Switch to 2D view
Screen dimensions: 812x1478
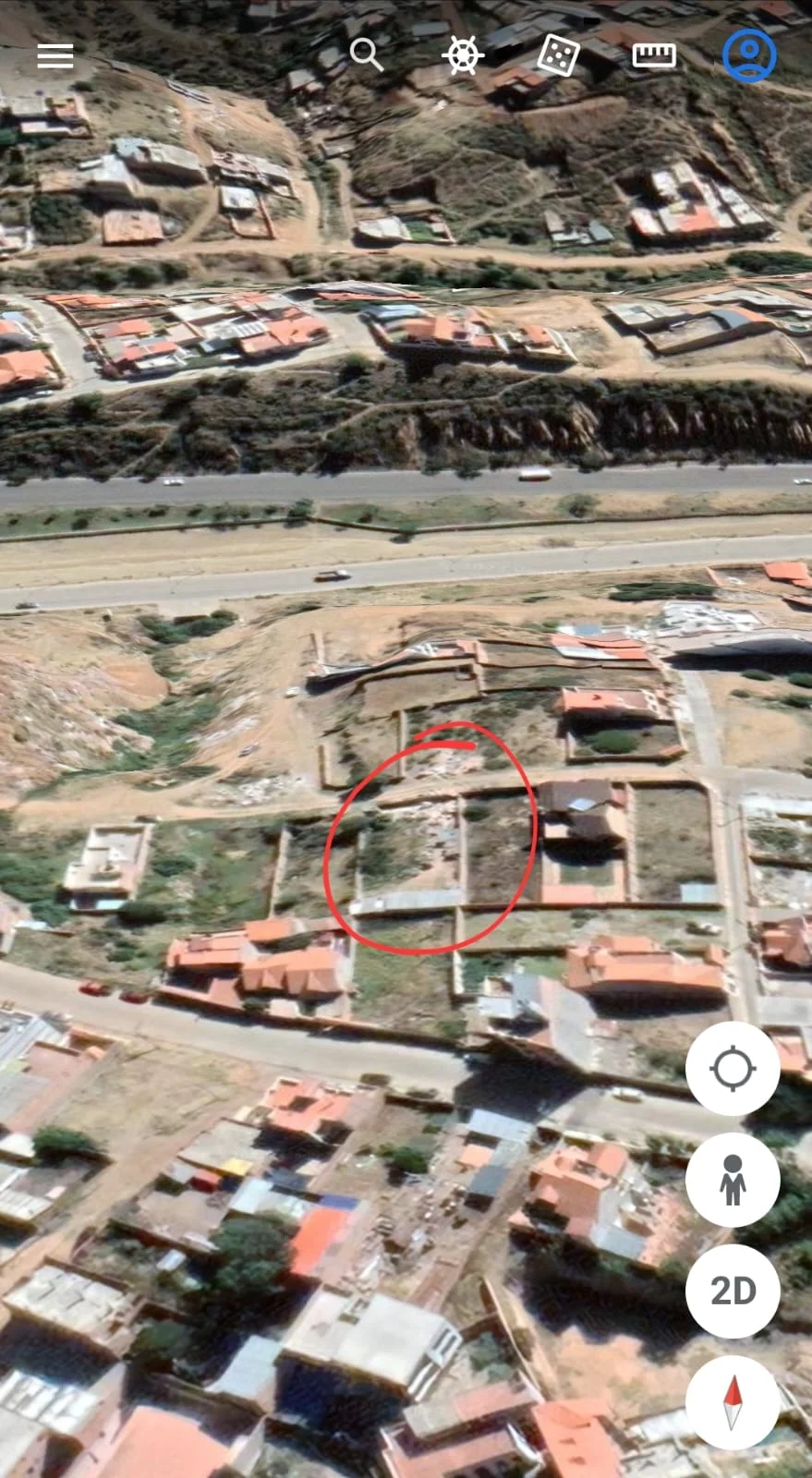coord(733,1290)
